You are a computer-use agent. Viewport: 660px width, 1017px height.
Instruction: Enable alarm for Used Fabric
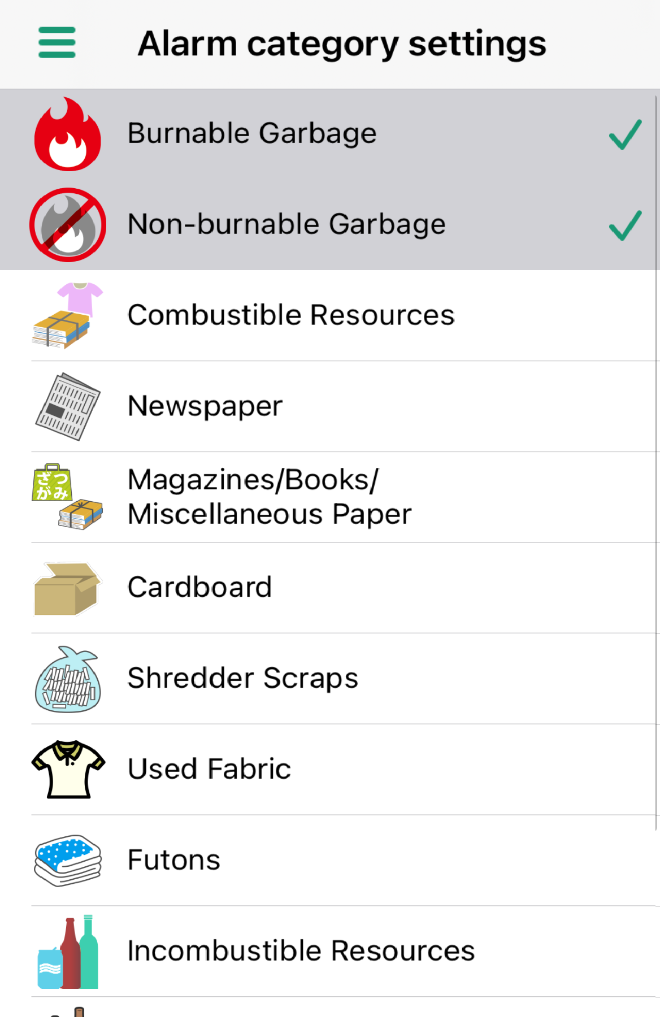(x=330, y=769)
